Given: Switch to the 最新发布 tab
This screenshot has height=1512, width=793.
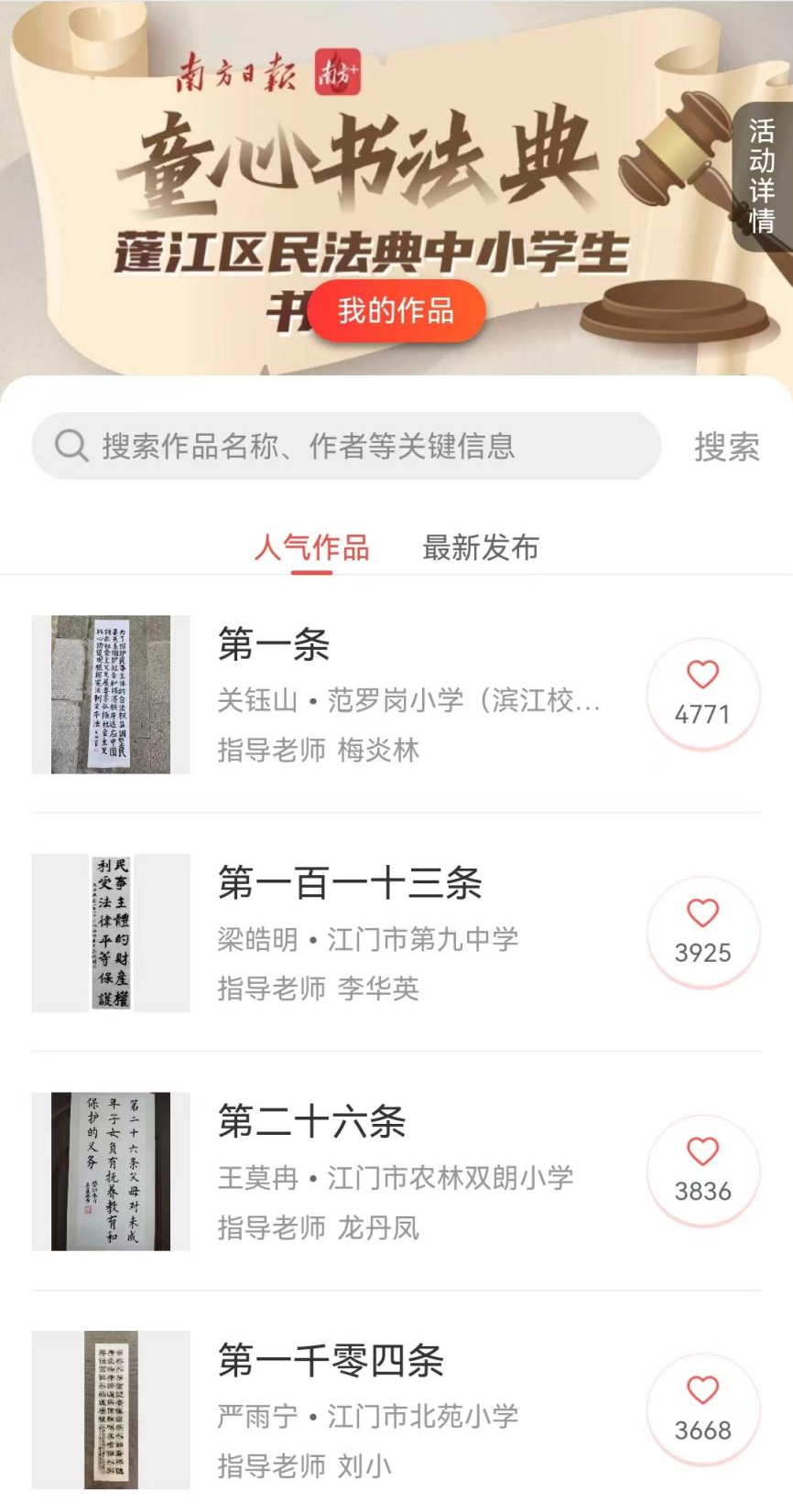Looking at the screenshot, I should pos(481,546).
